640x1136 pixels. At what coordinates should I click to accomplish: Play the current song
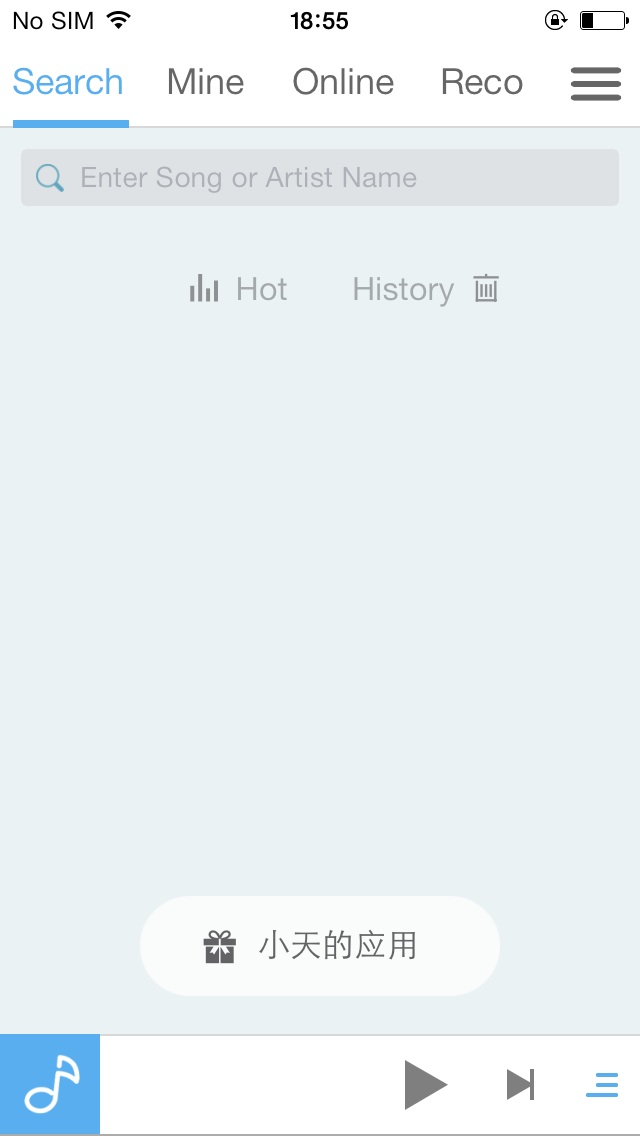point(425,1085)
